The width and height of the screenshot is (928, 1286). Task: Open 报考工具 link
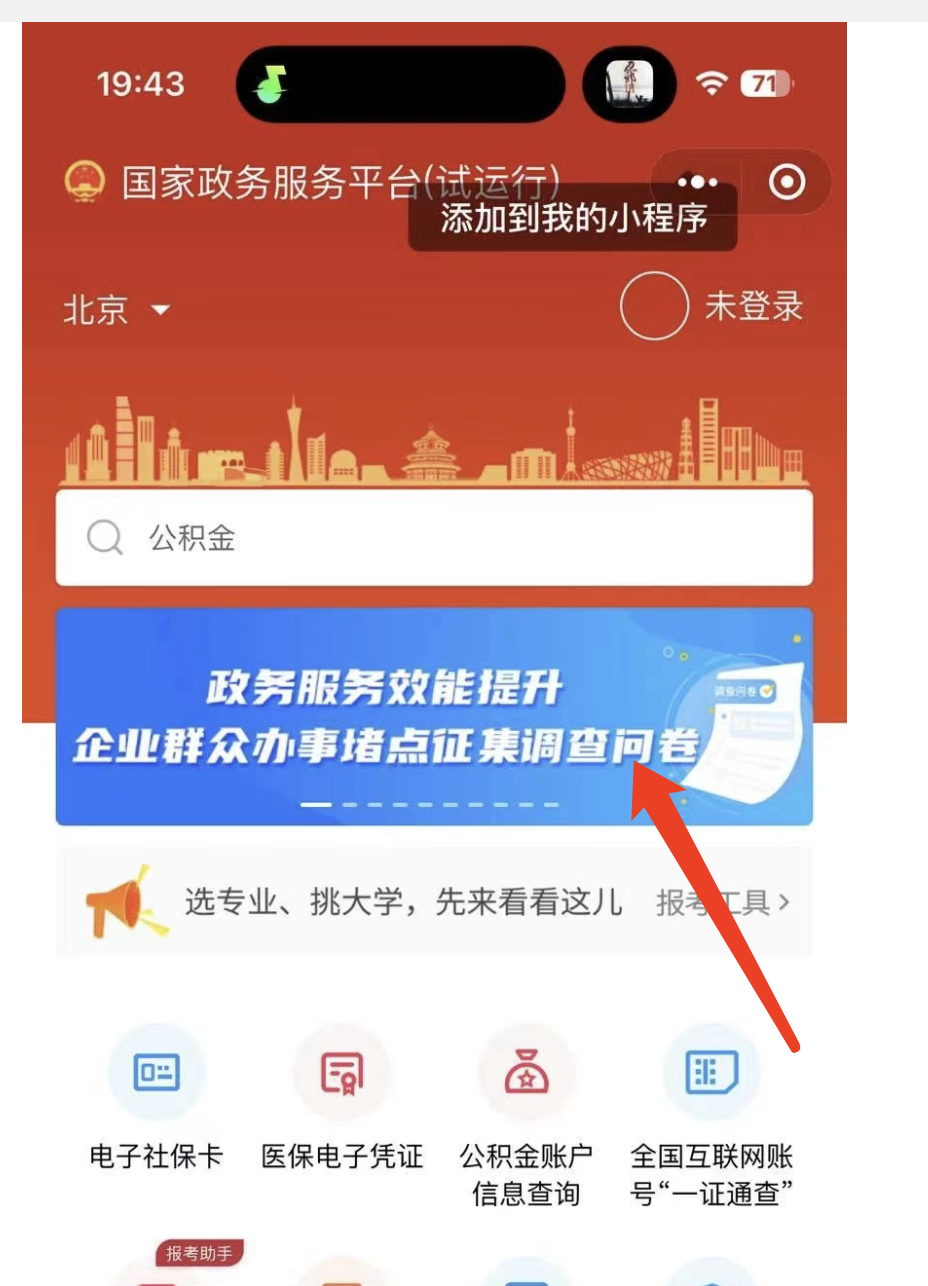[722, 903]
